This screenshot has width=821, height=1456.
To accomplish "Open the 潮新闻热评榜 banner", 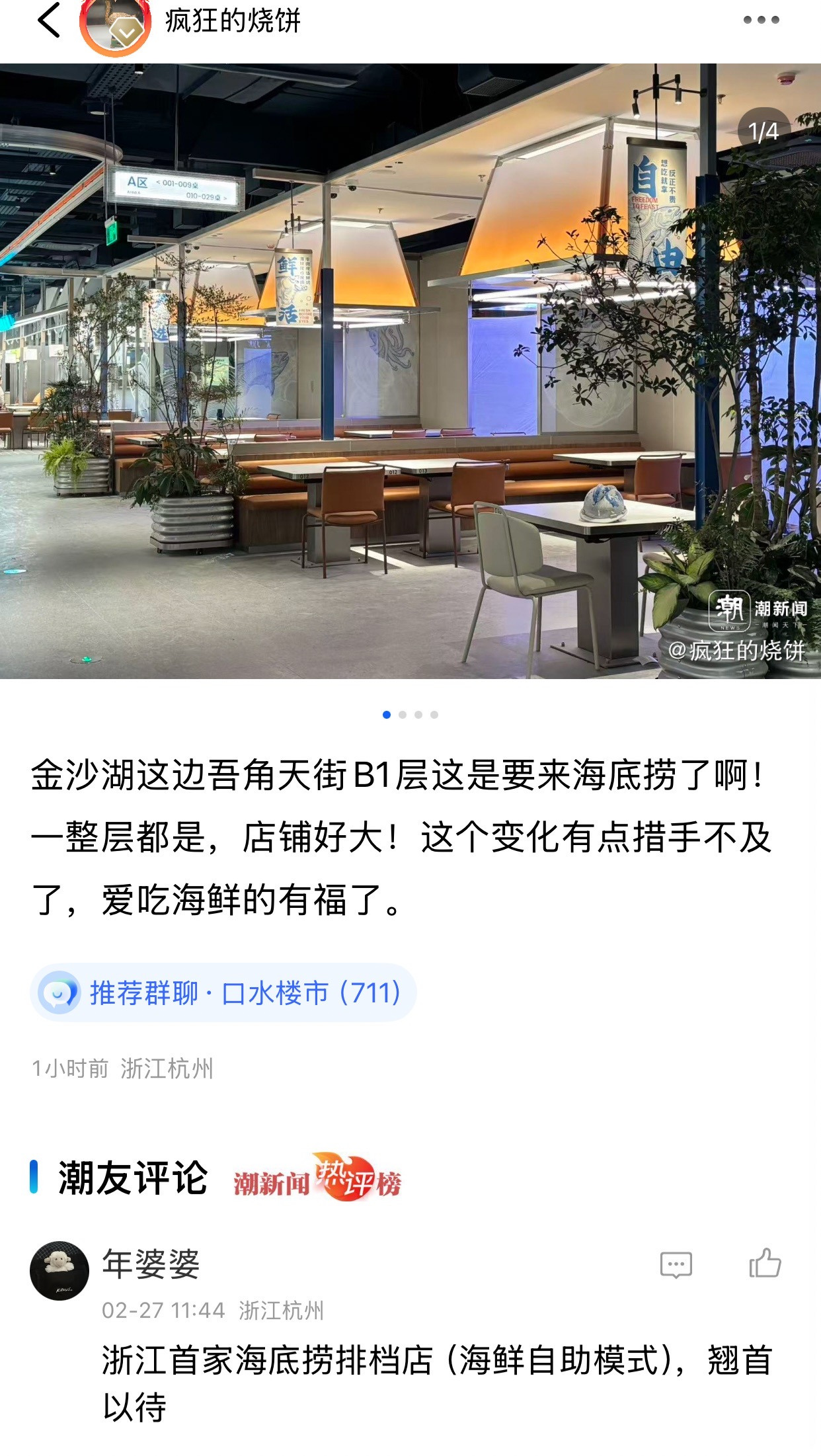I will [317, 1178].
